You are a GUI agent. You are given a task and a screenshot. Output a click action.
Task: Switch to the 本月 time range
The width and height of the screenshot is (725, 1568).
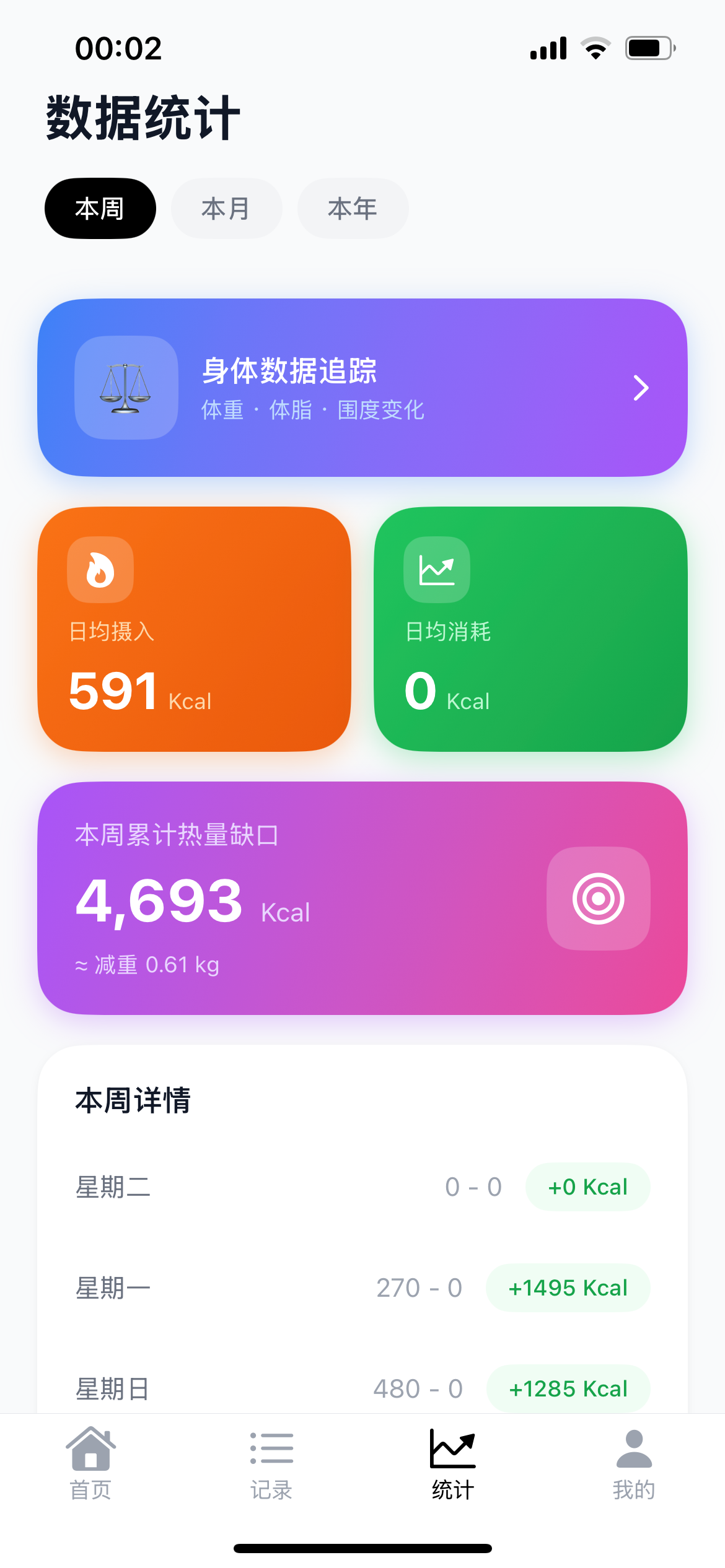[x=226, y=209]
